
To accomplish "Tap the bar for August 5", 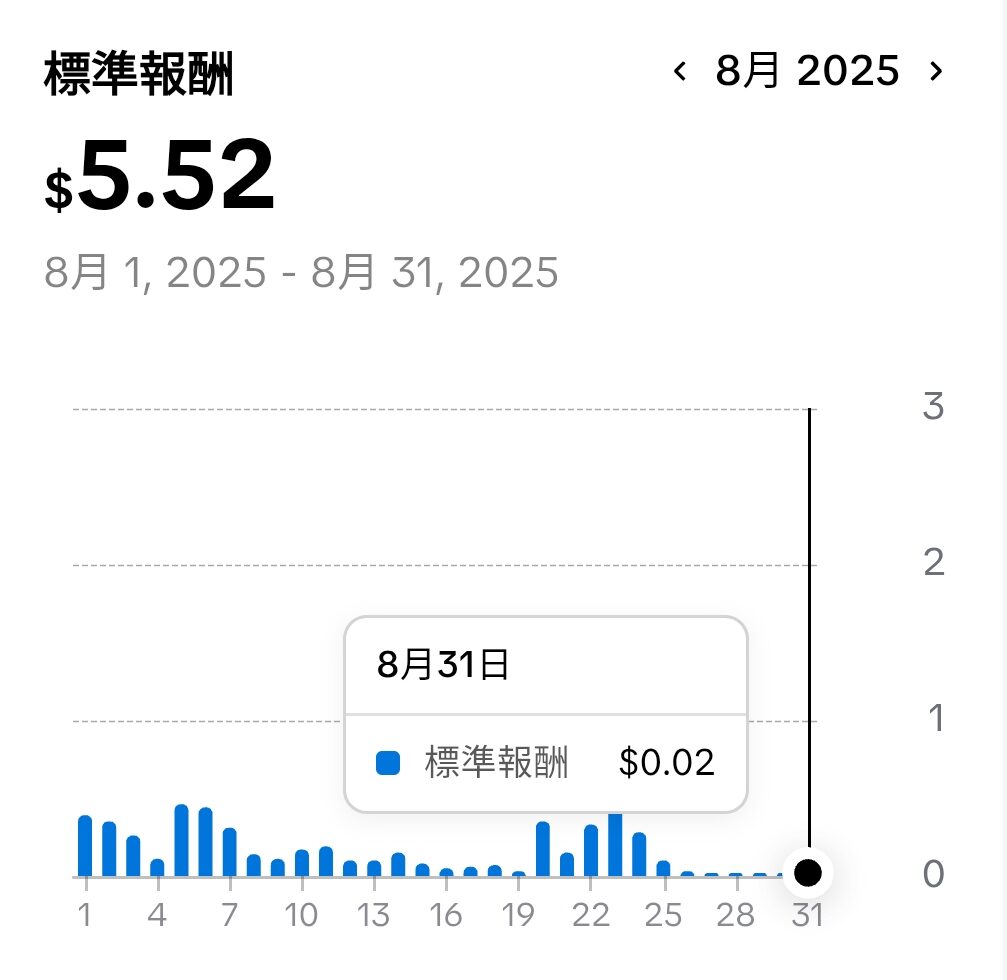I will 182,840.
